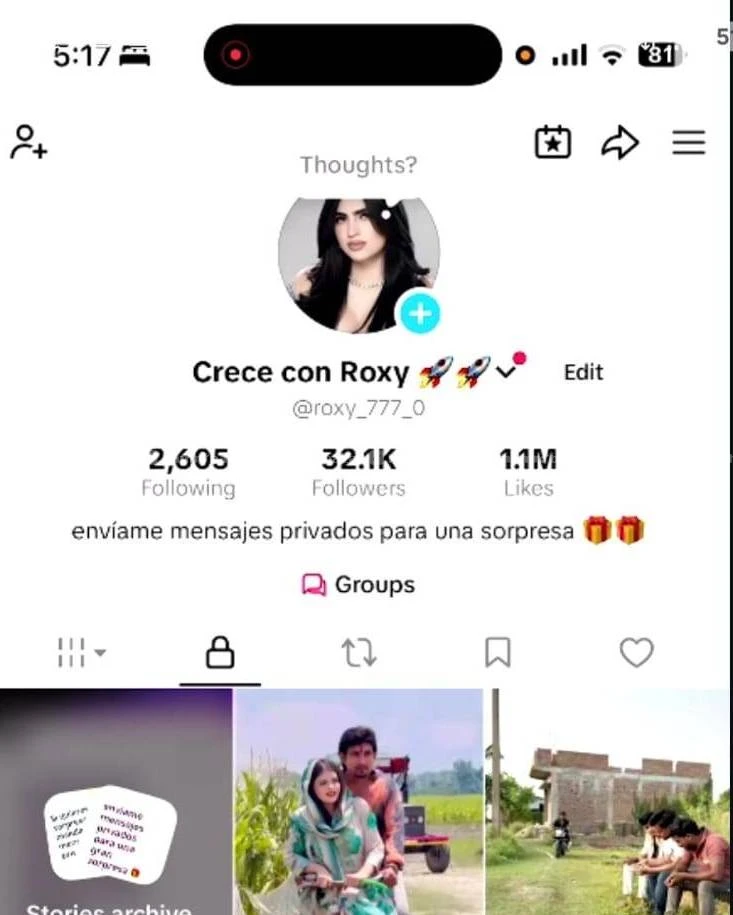Image resolution: width=733 pixels, height=915 pixels.
Task: View the 32.1K Followers list
Action: tap(358, 473)
